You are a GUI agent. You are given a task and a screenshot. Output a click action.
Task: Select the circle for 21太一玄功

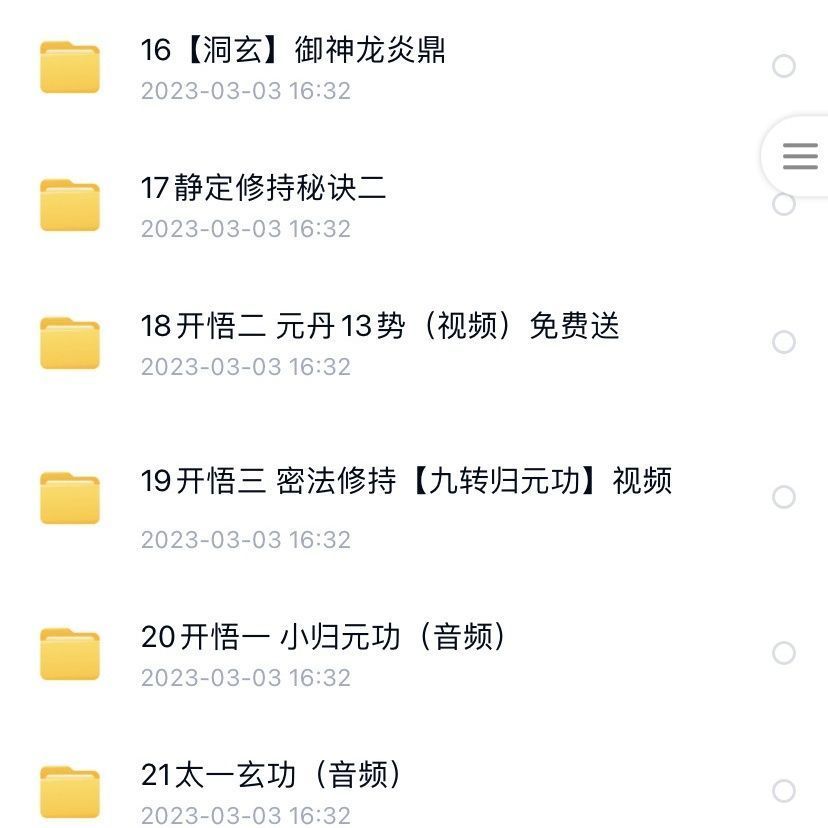tap(784, 790)
